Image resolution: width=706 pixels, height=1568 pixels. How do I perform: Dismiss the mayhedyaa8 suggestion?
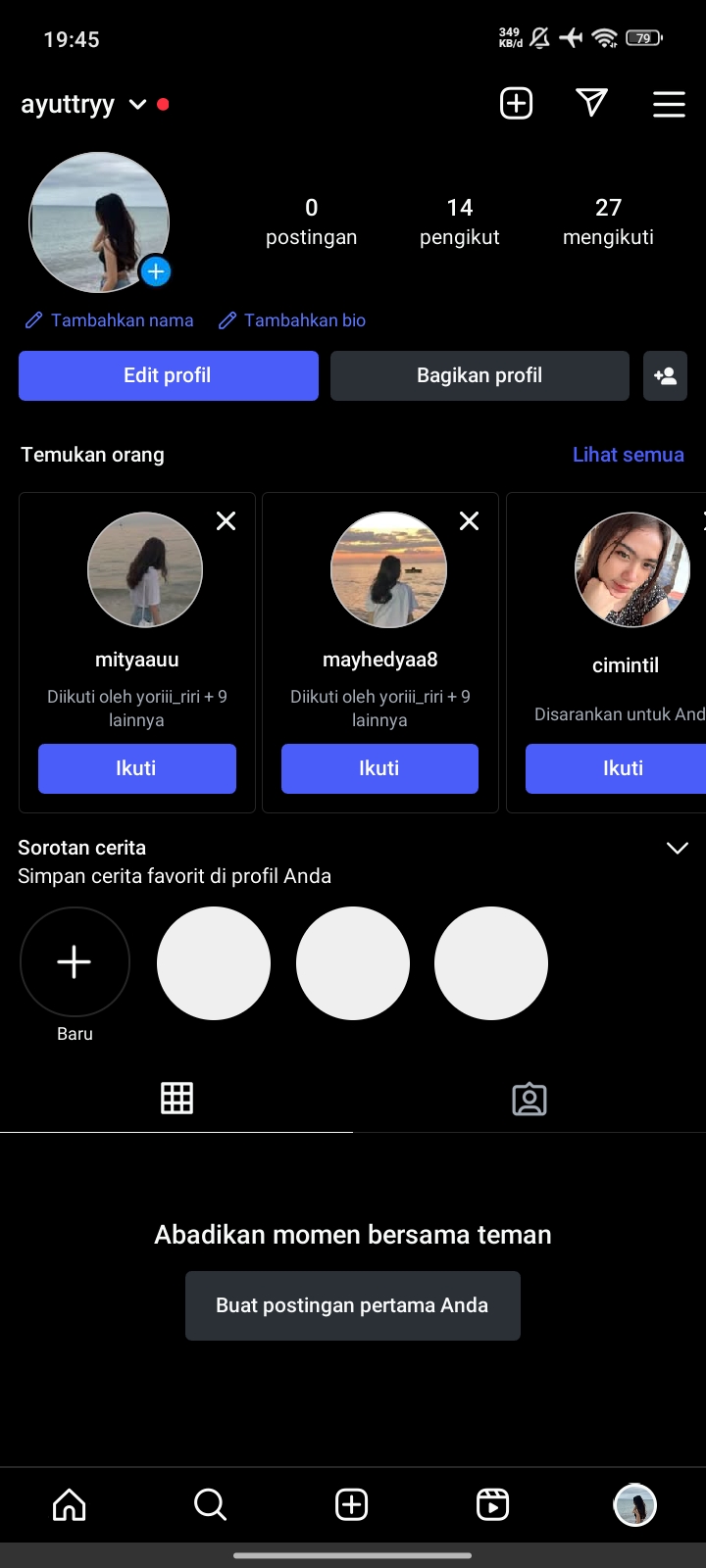click(x=470, y=521)
